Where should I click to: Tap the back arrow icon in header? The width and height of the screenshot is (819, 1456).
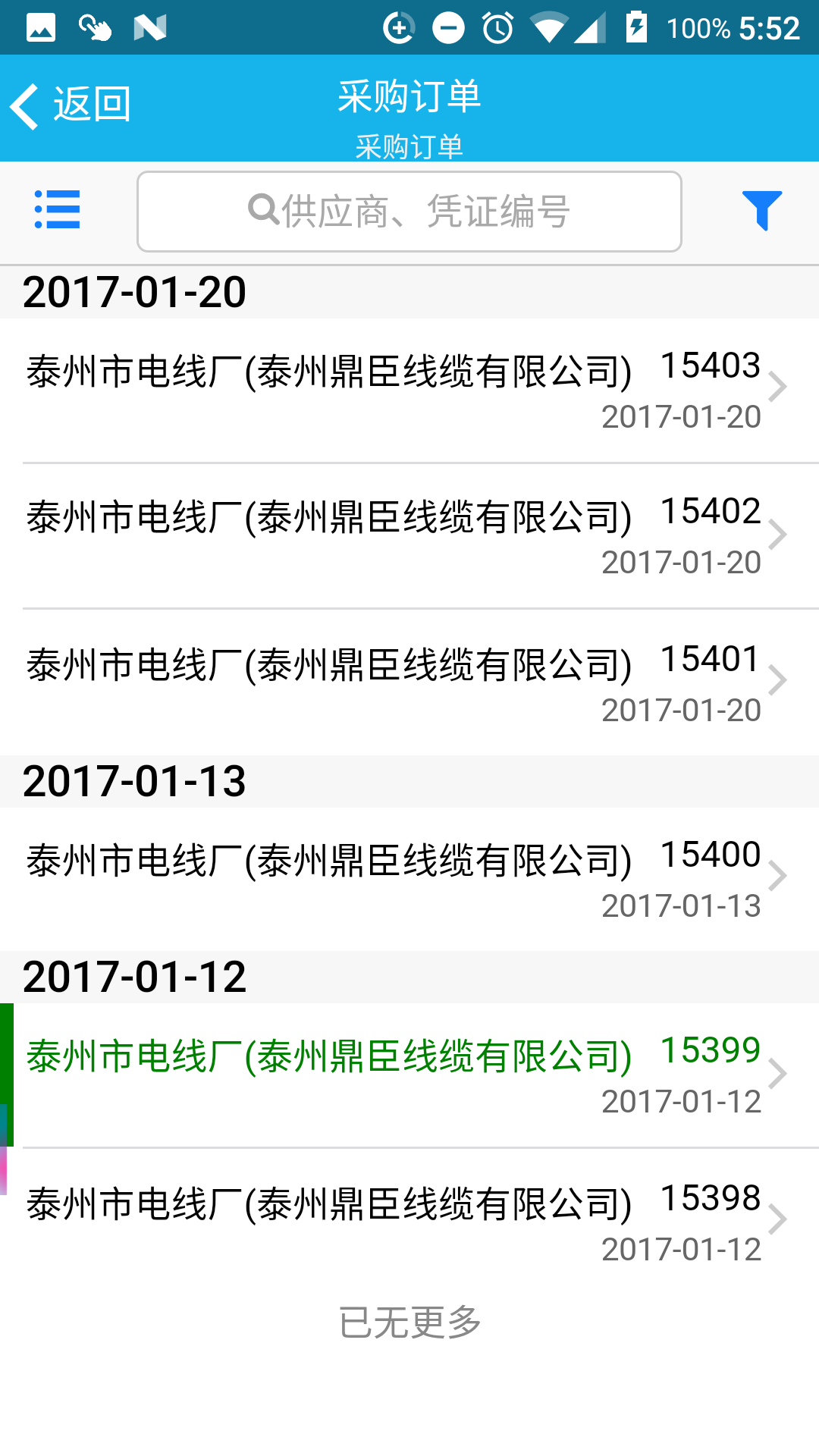25,105
